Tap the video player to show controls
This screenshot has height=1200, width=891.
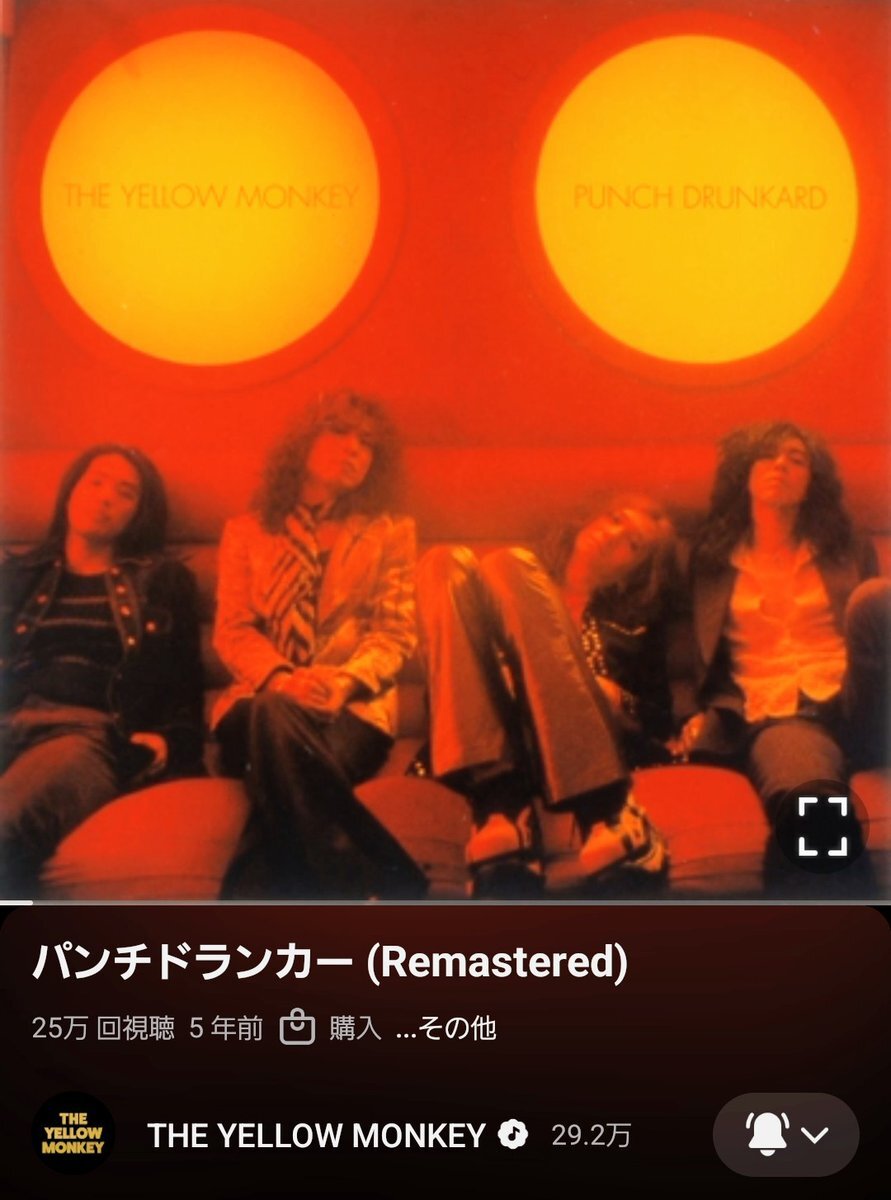click(x=445, y=450)
